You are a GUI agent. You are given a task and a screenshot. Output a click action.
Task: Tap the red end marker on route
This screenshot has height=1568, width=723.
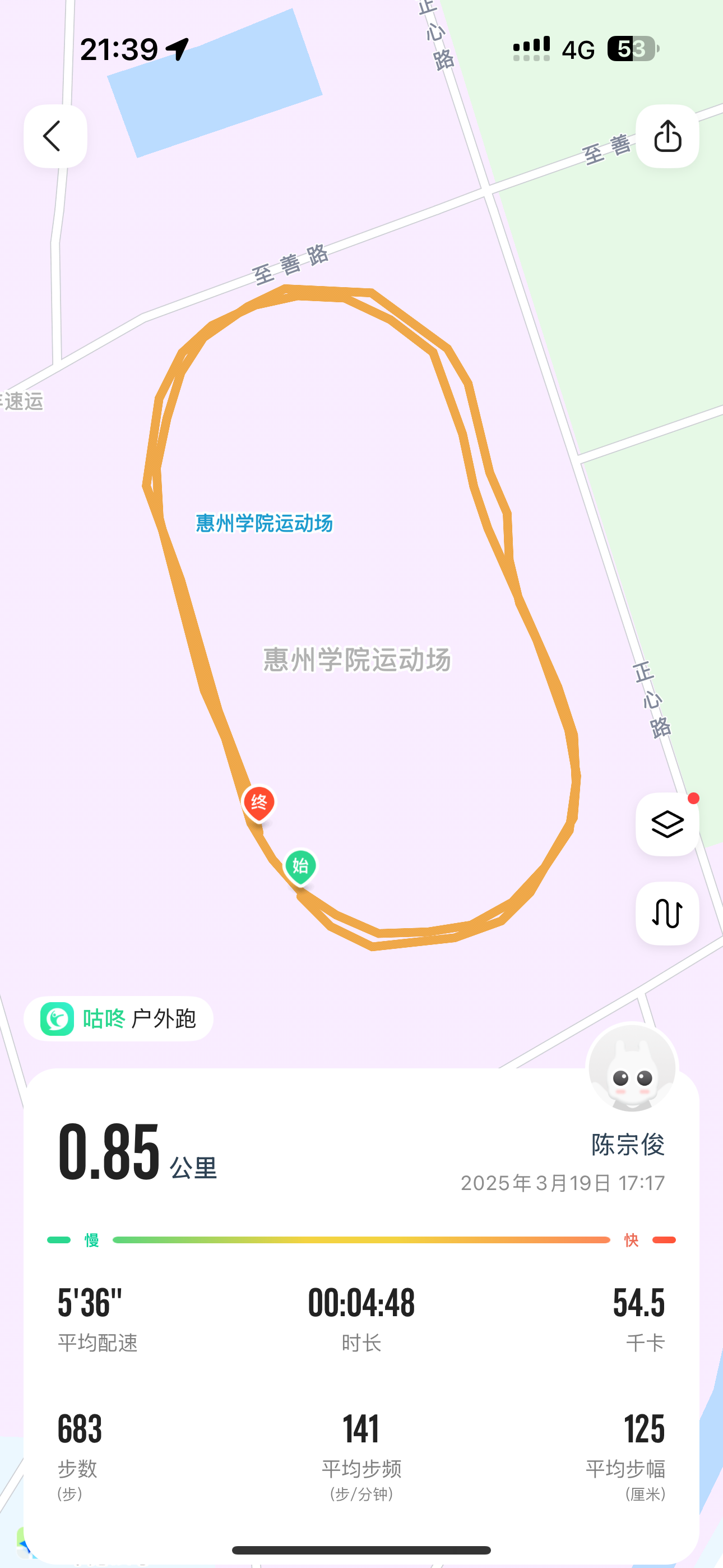point(258,803)
